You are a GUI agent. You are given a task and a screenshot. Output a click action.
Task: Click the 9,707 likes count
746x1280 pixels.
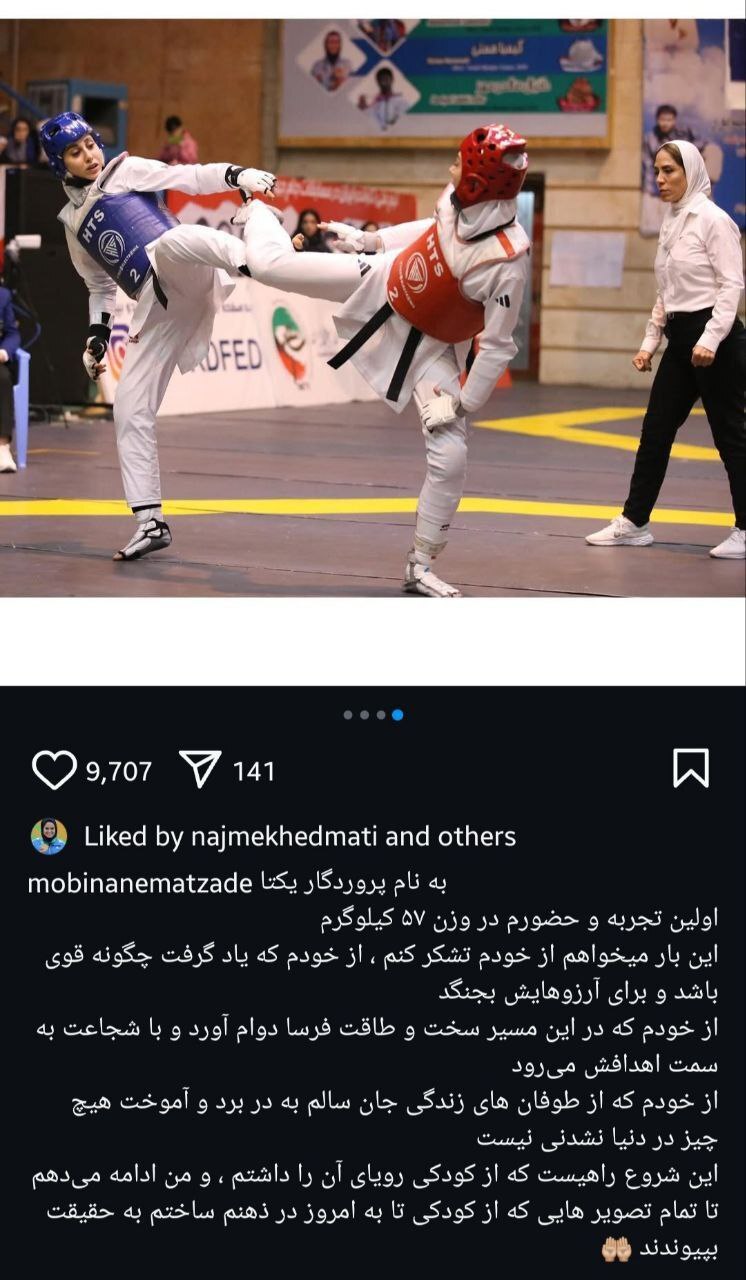coord(117,769)
